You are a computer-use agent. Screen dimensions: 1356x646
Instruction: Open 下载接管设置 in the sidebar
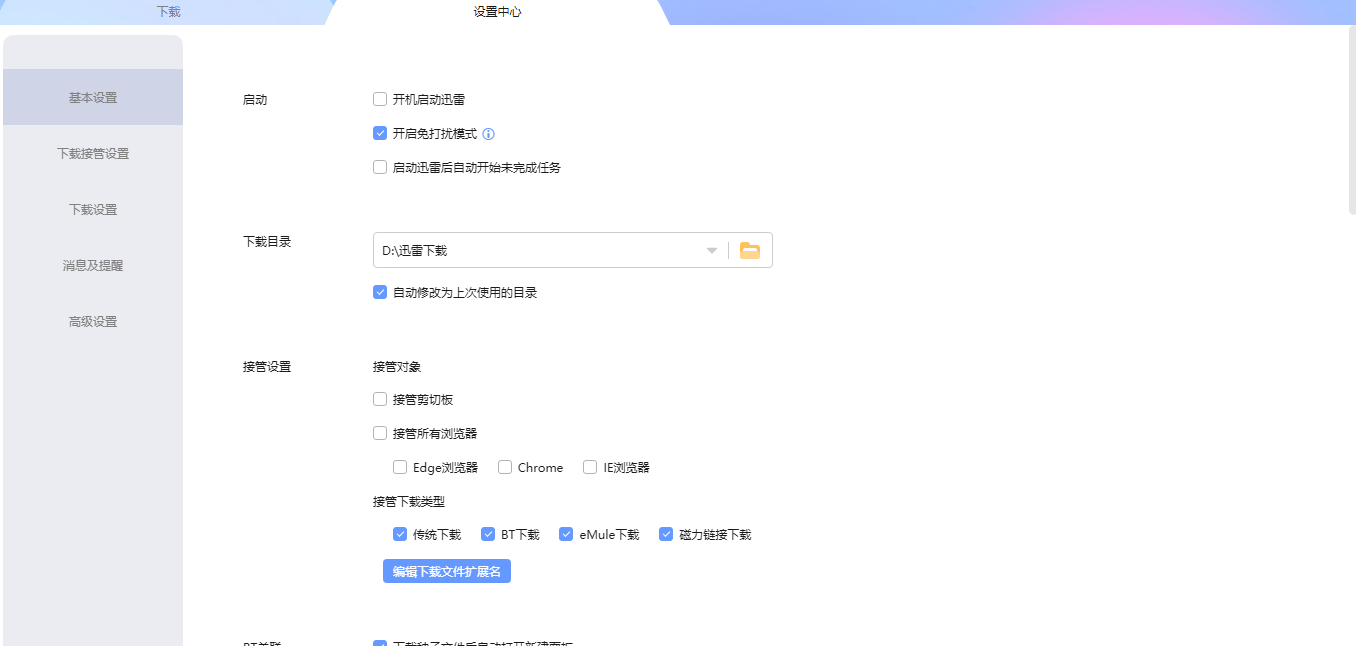(x=93, y=154)
